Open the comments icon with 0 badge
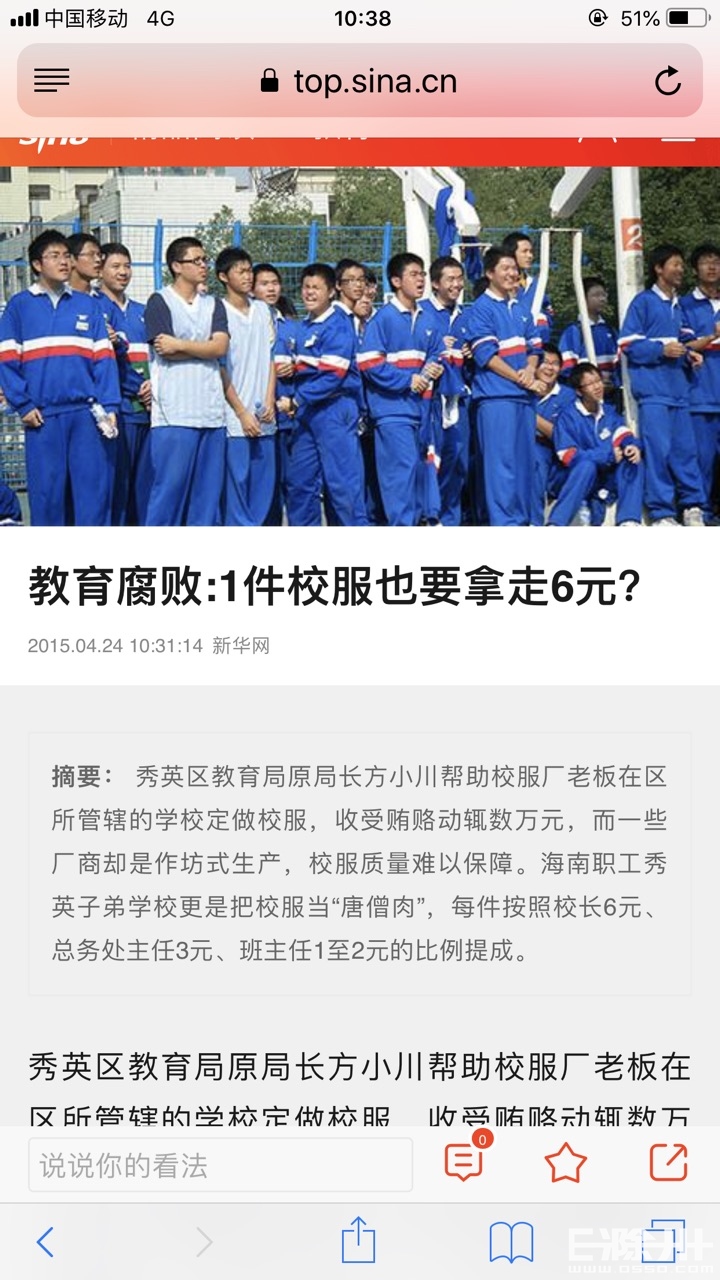The image size is (720, 1280). point(465,1162)
